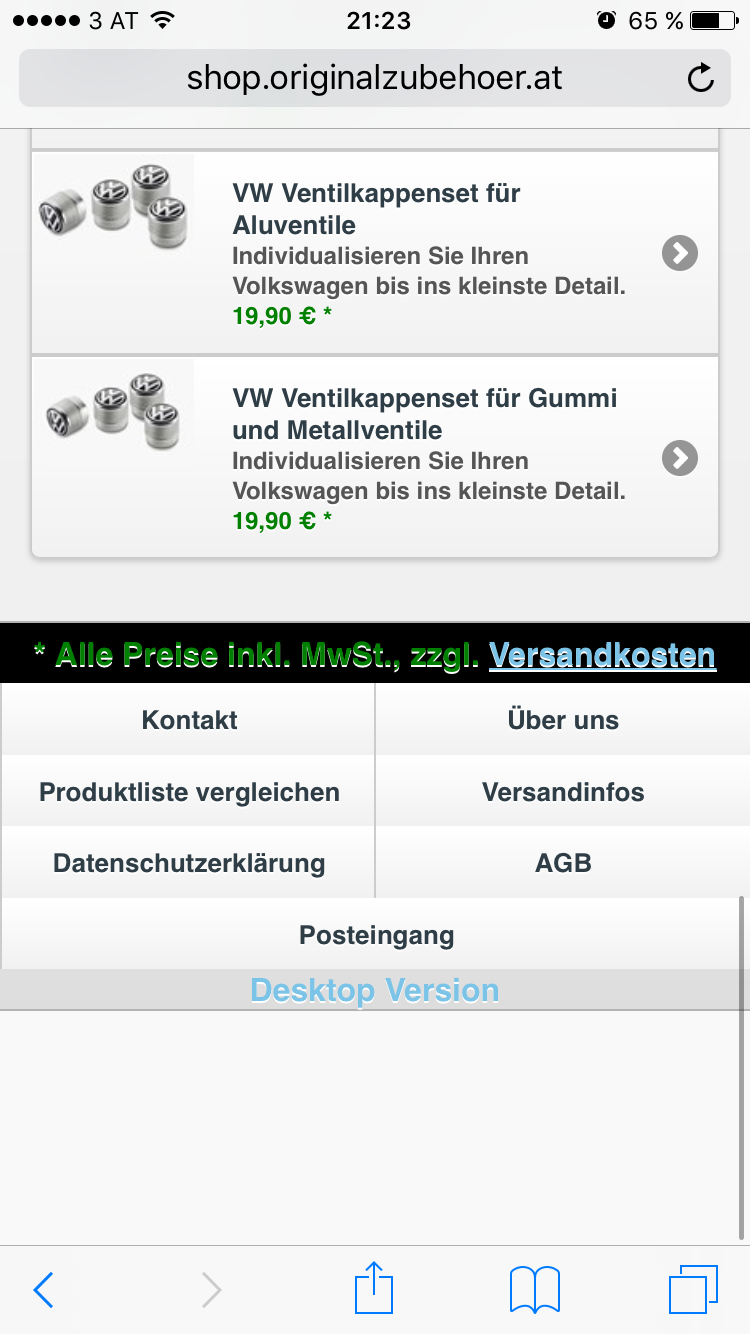View Versandinfos

coord(563,792)
